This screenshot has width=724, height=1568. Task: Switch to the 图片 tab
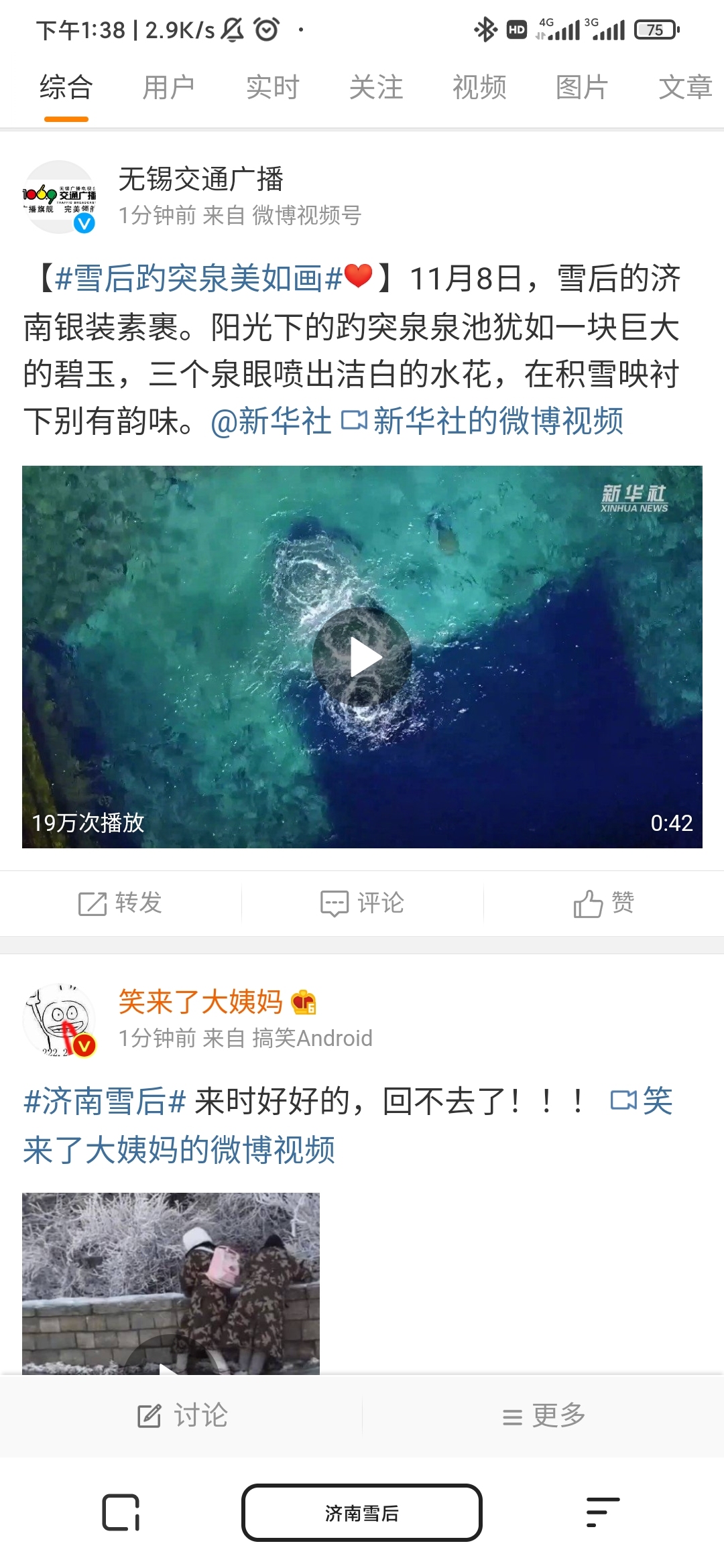[x=582, y=88]
